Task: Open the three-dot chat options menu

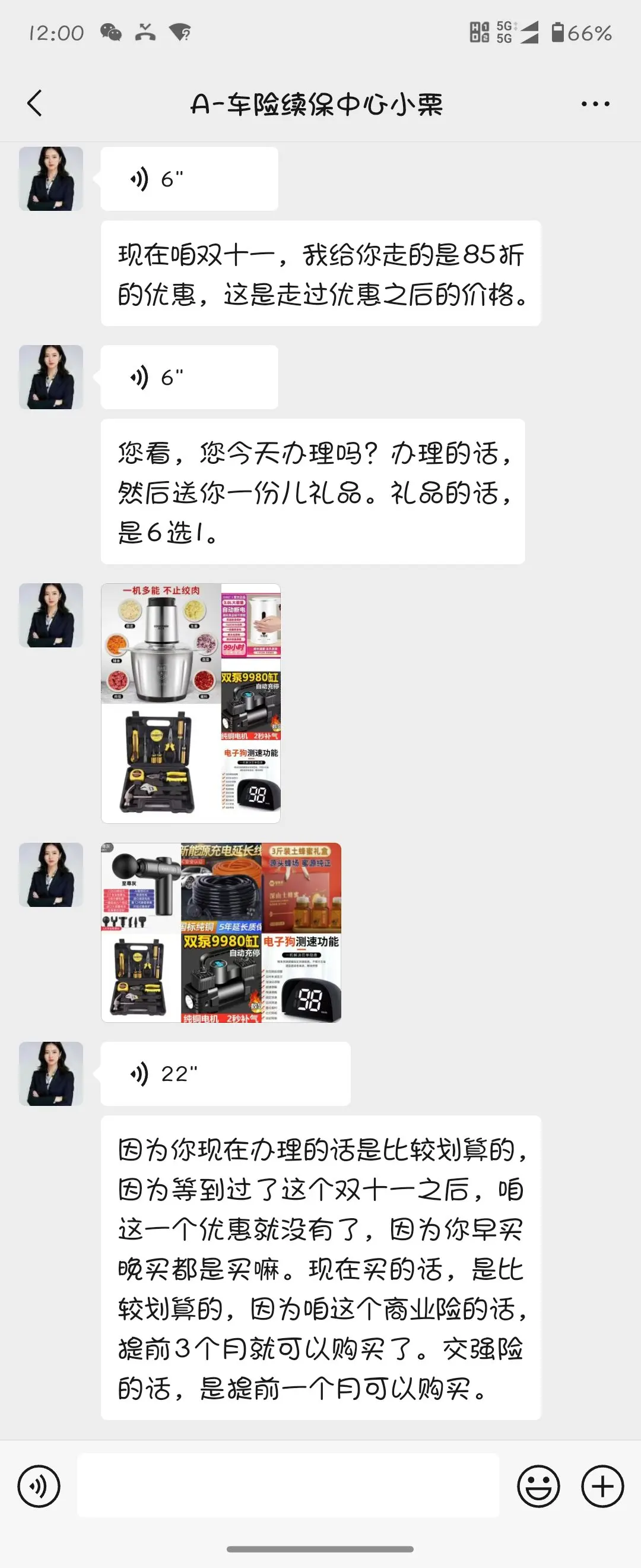Action: [x=595, y=104]
